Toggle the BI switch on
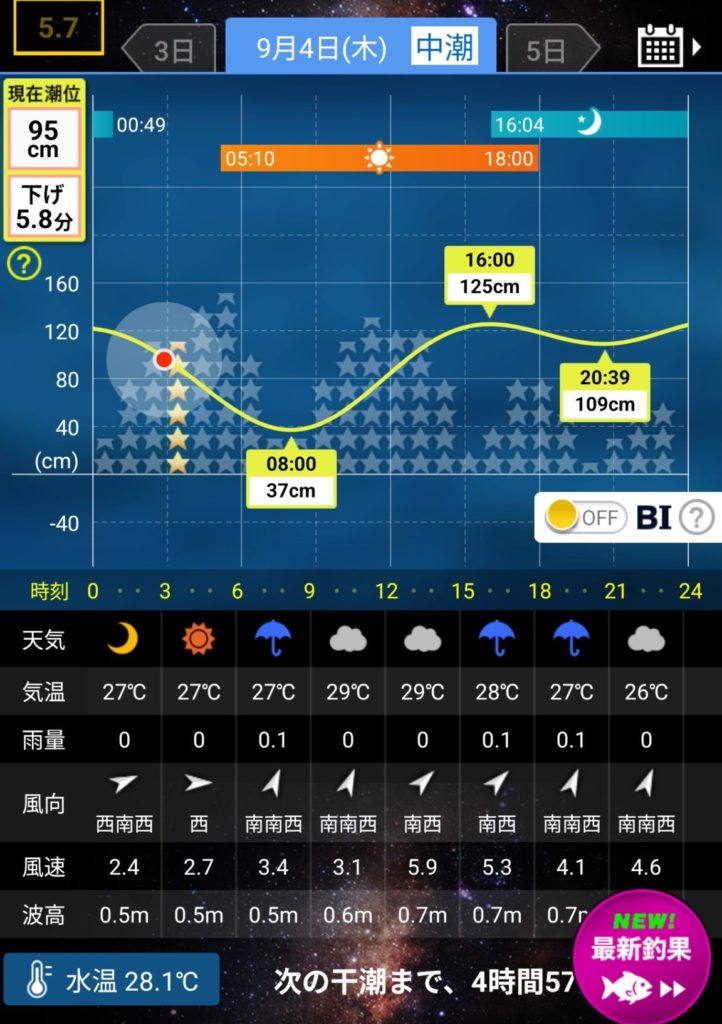Viewport: 722px width, 1024px height. click(x=585, y=517)
